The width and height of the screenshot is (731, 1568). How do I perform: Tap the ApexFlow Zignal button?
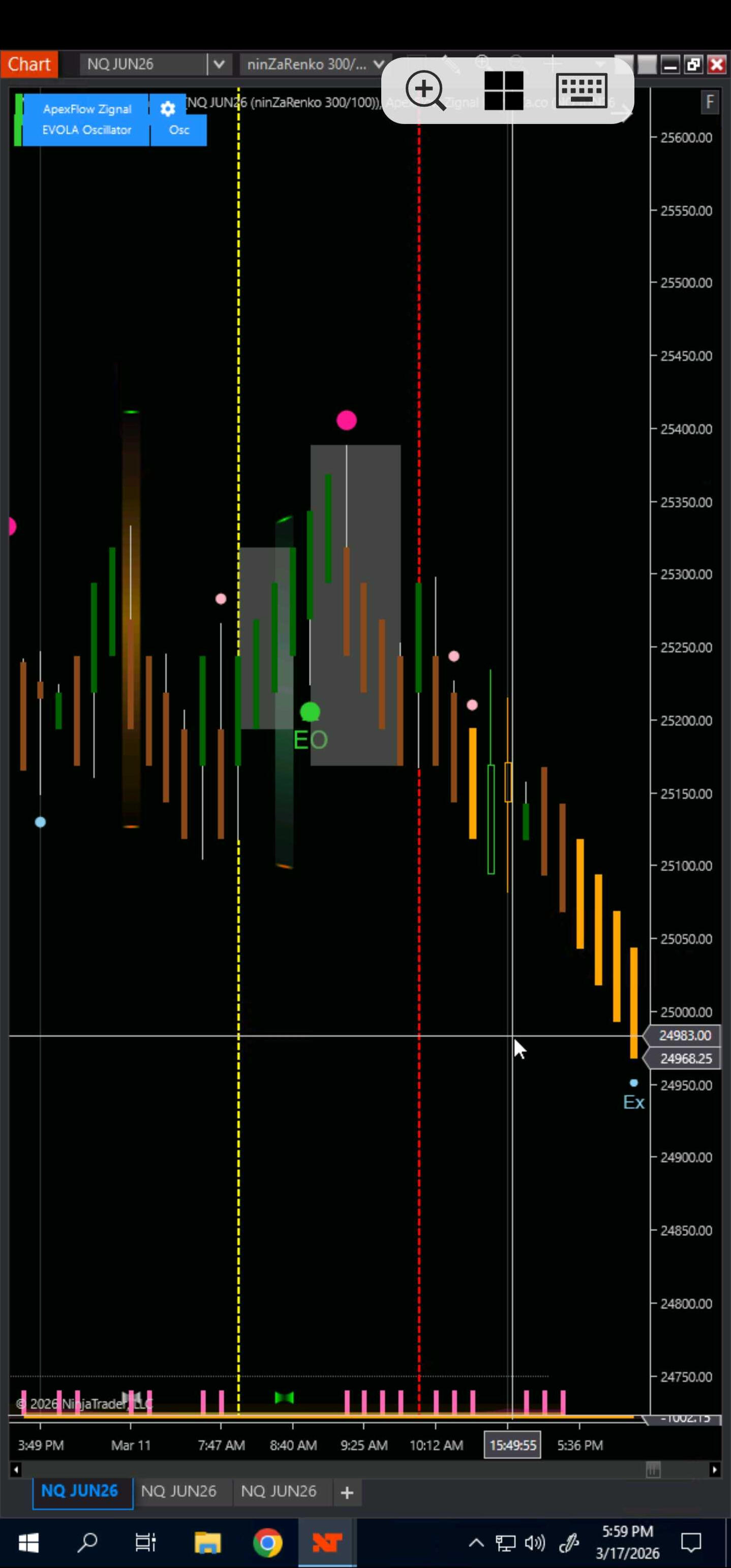click(x=87, y=109)
